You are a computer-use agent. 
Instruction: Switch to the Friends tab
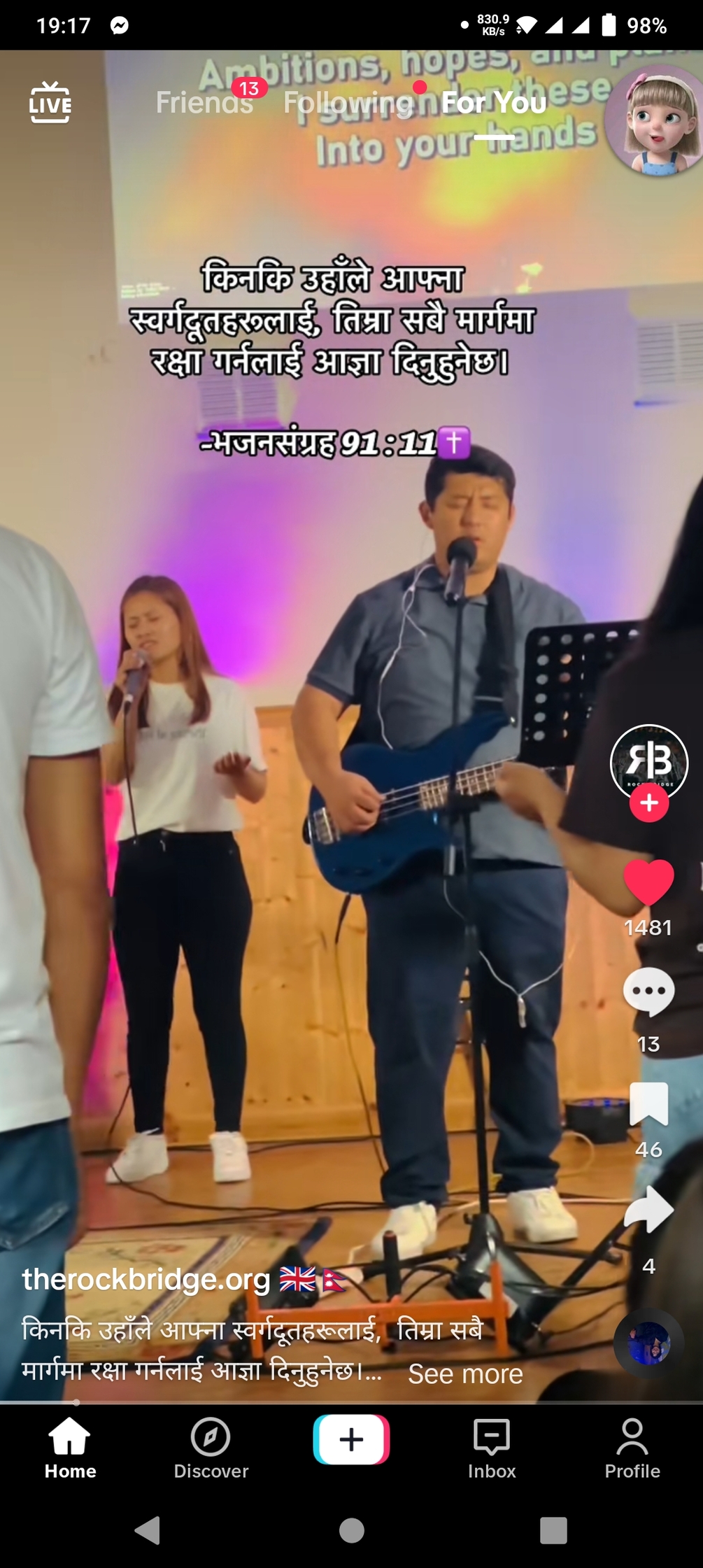[204, 103]
